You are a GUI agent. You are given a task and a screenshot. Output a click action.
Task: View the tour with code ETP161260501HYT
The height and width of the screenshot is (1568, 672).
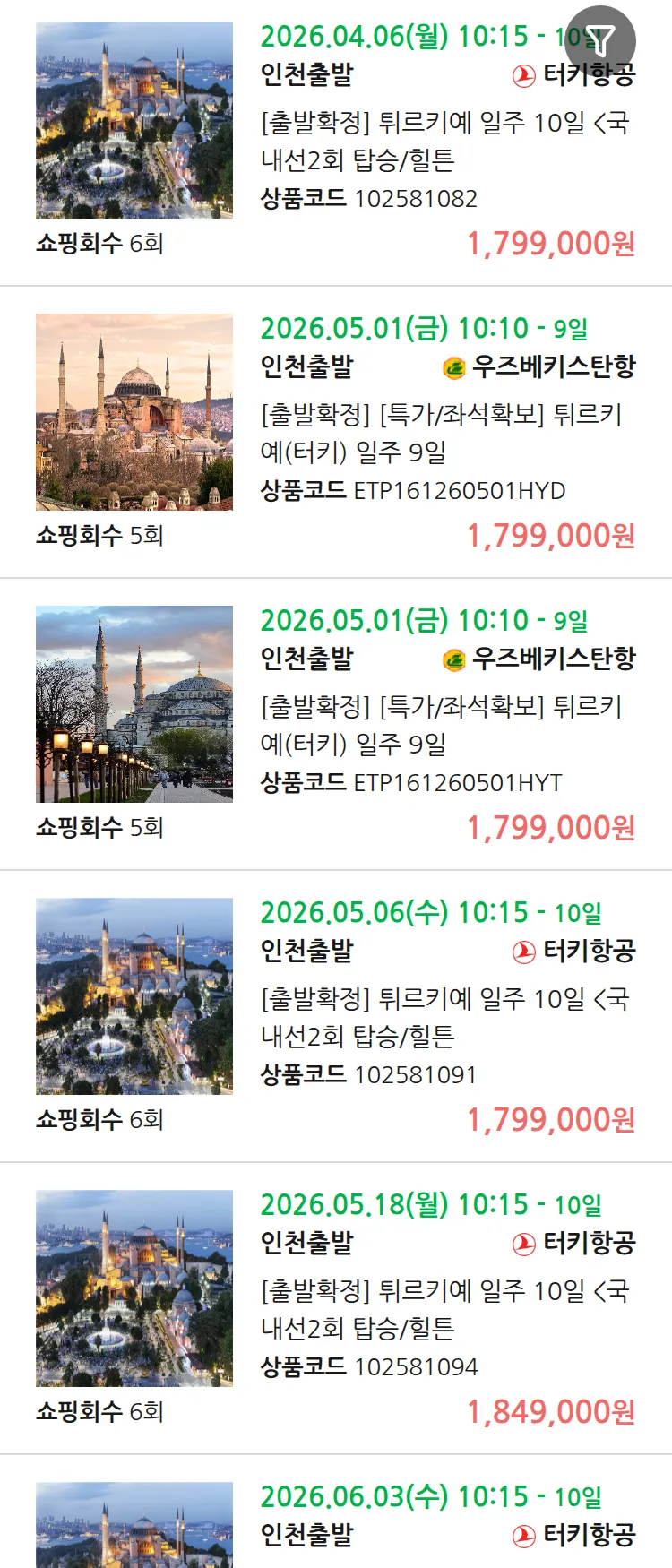coord(444,725)
